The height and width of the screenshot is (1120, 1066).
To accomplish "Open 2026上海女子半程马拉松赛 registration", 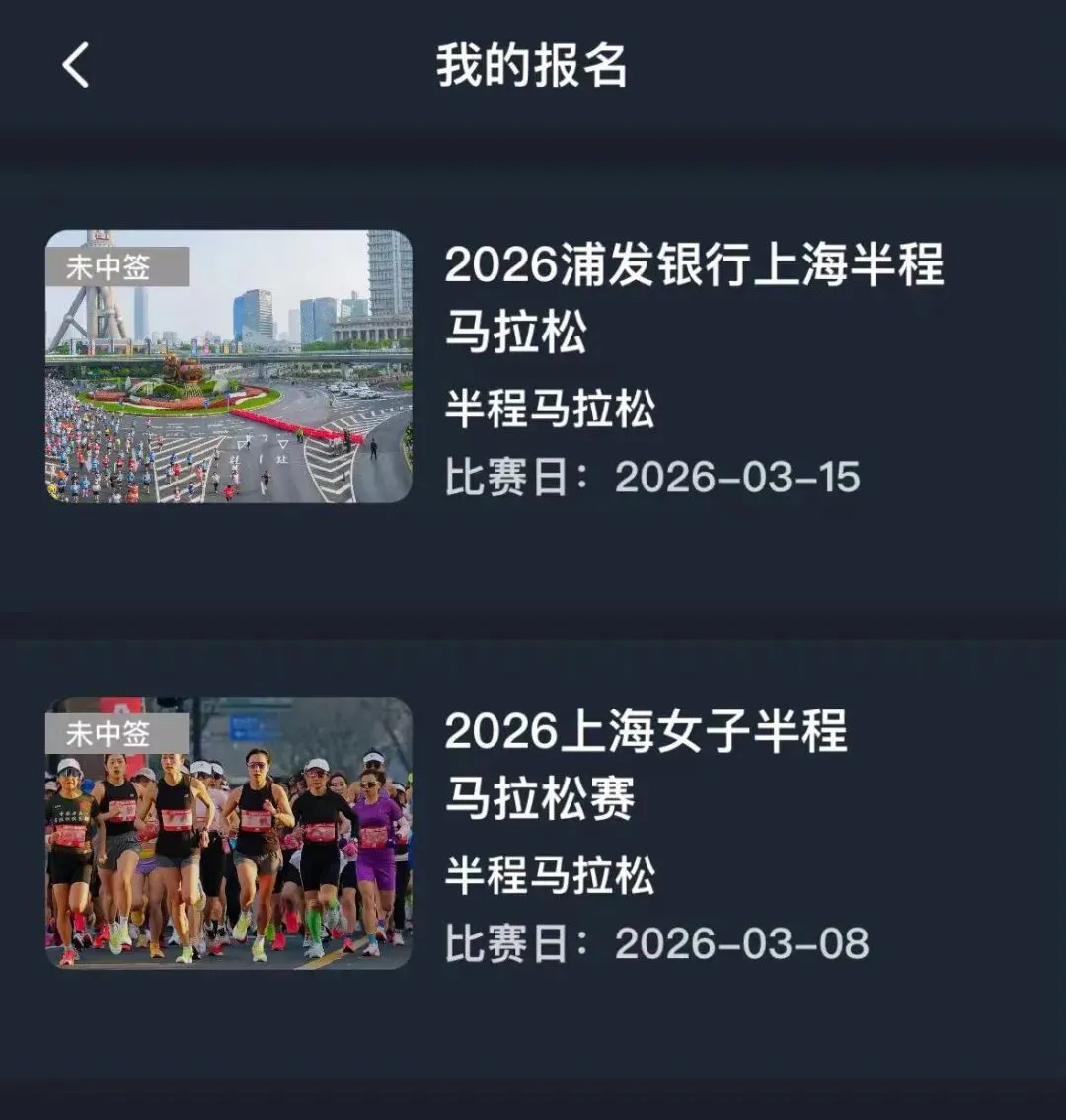I will 646,763.
